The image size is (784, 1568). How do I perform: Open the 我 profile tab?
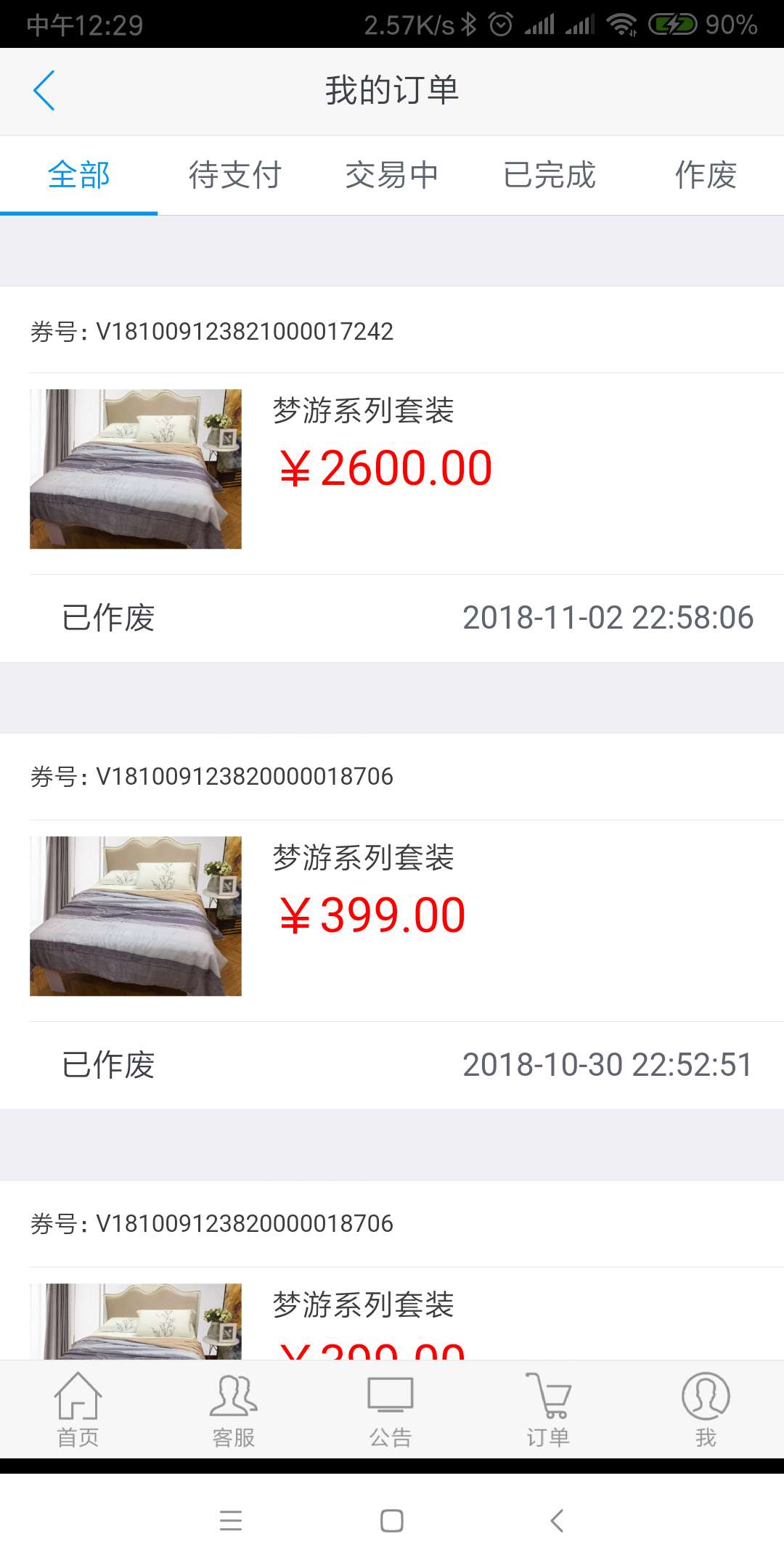coord(706,1408)
